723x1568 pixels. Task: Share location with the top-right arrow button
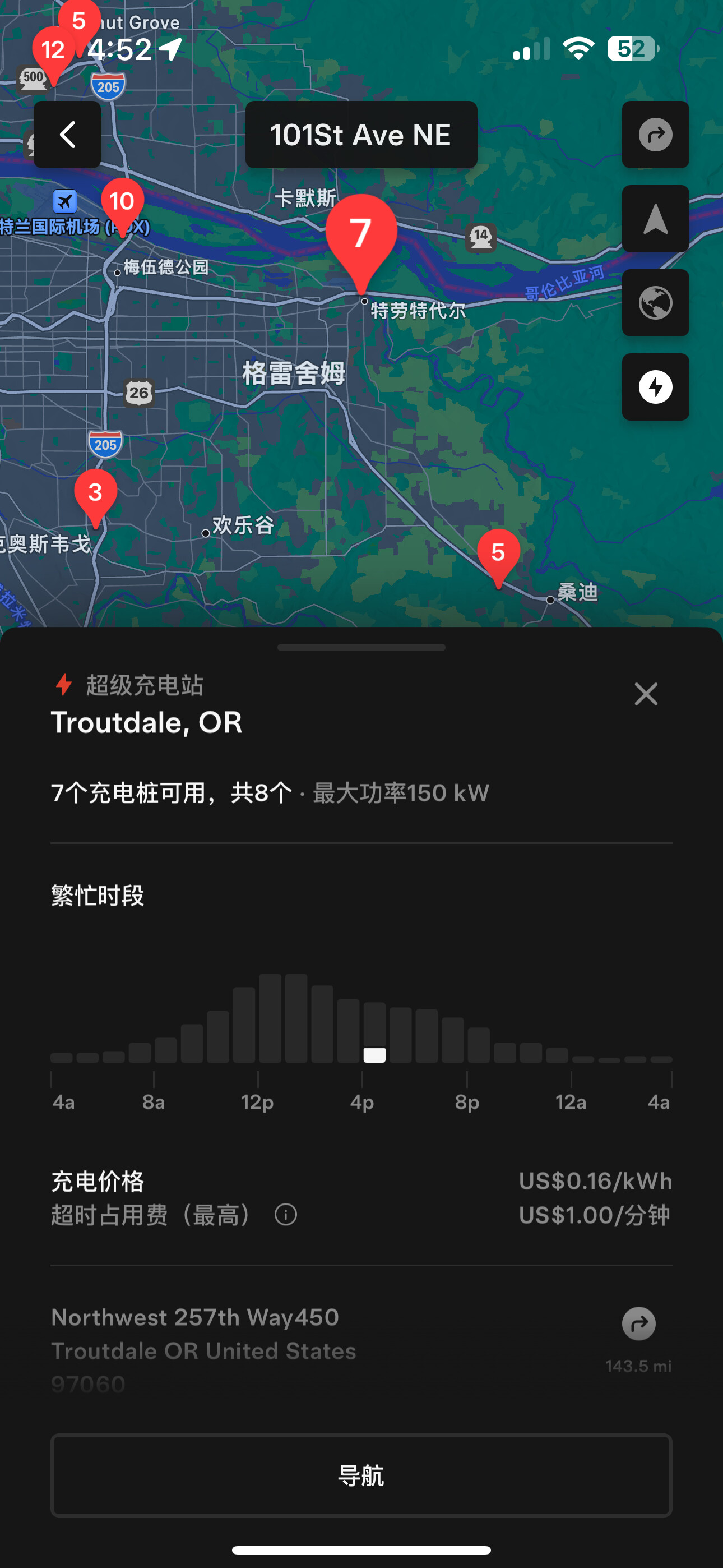click(x=655, y=135)
